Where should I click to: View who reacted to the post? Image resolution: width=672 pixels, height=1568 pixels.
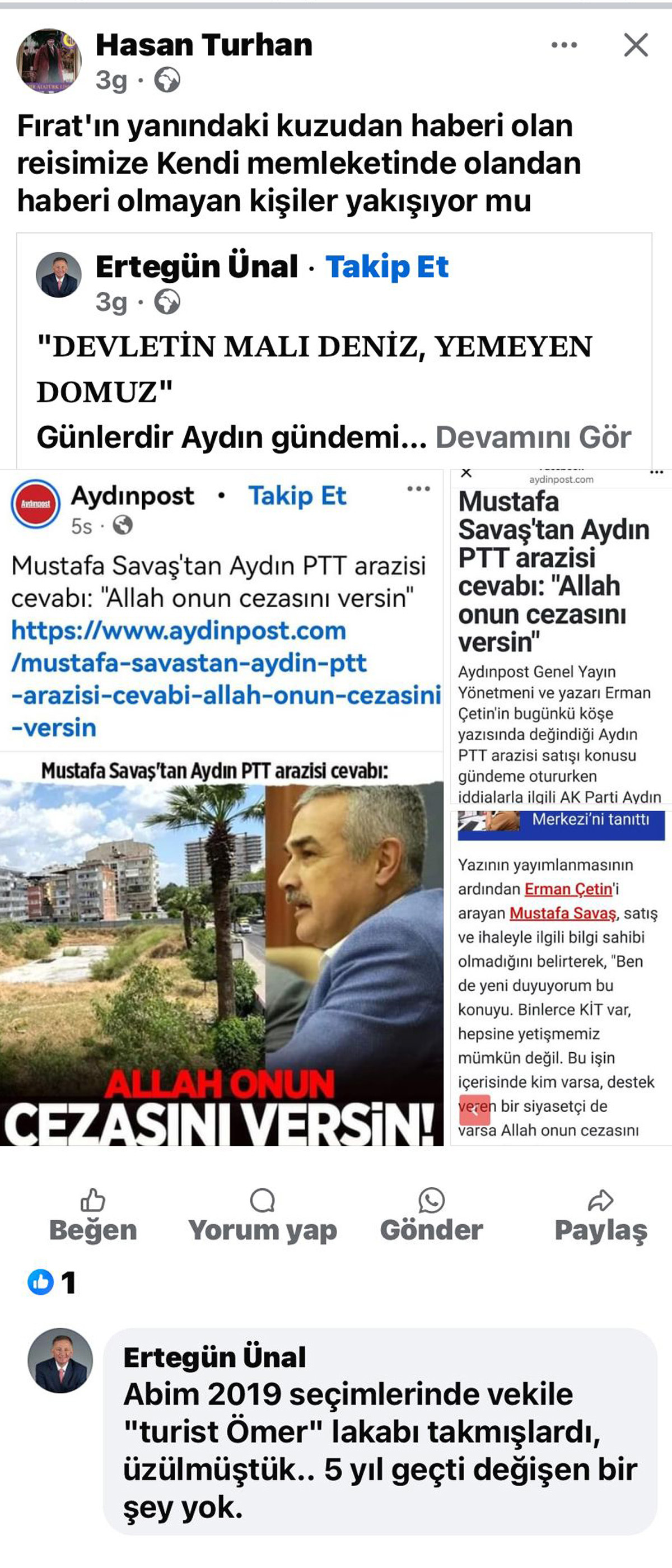tap(52, 1282)
